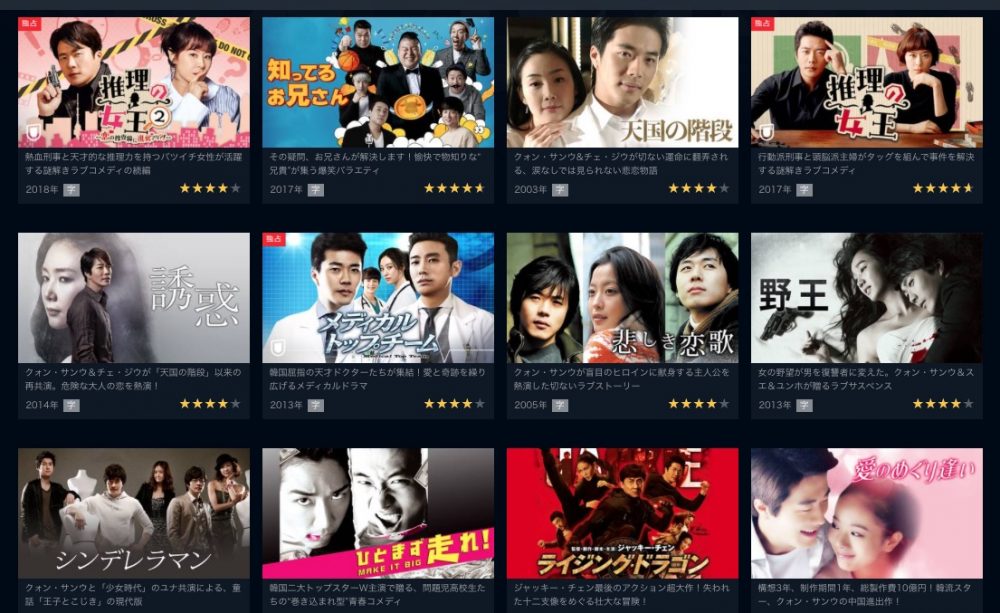The height and width of the screenshot is (613, 1000).
Task: Open the 野王 drama card
Action: [x=866, y=298]
